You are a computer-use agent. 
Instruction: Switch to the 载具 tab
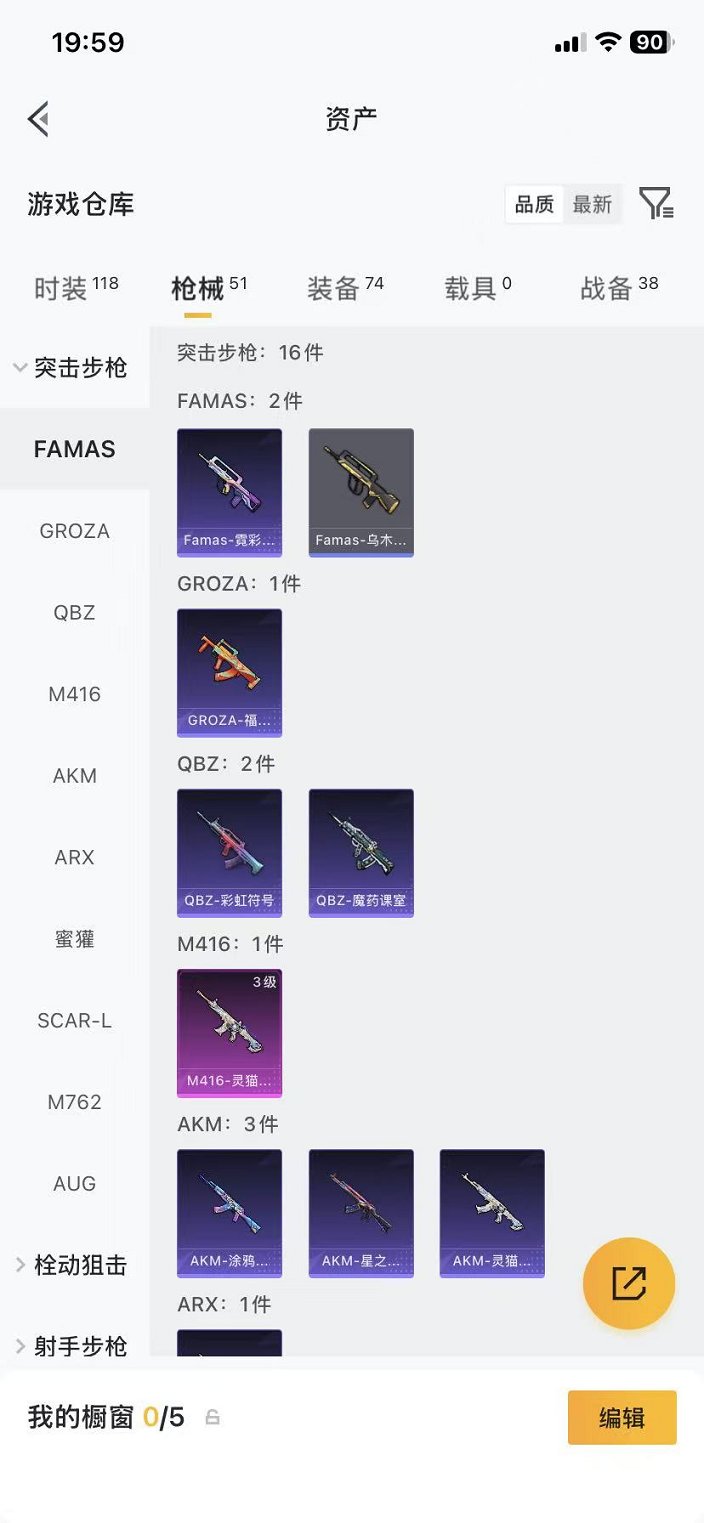coord(477,288)
